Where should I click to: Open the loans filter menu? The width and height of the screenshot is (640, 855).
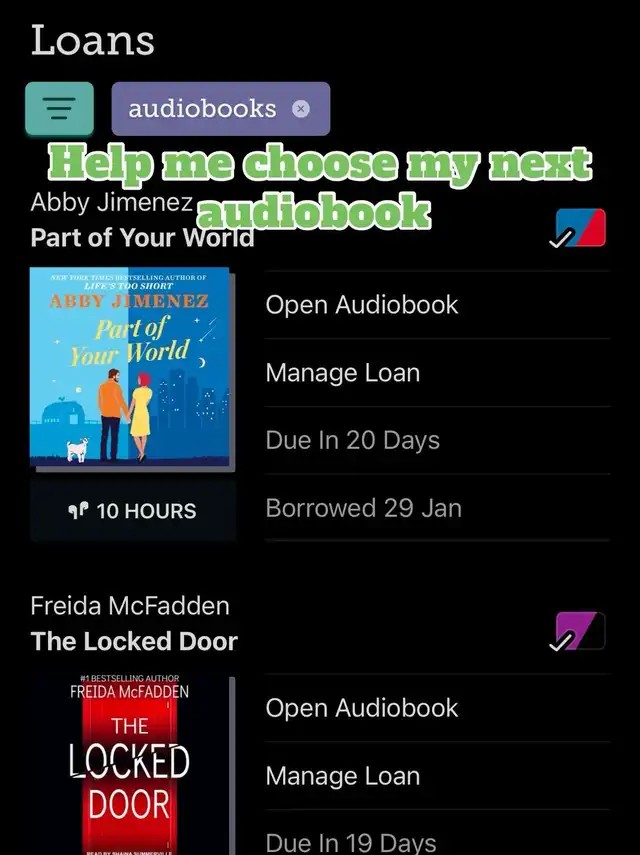[x=60, y=108]
